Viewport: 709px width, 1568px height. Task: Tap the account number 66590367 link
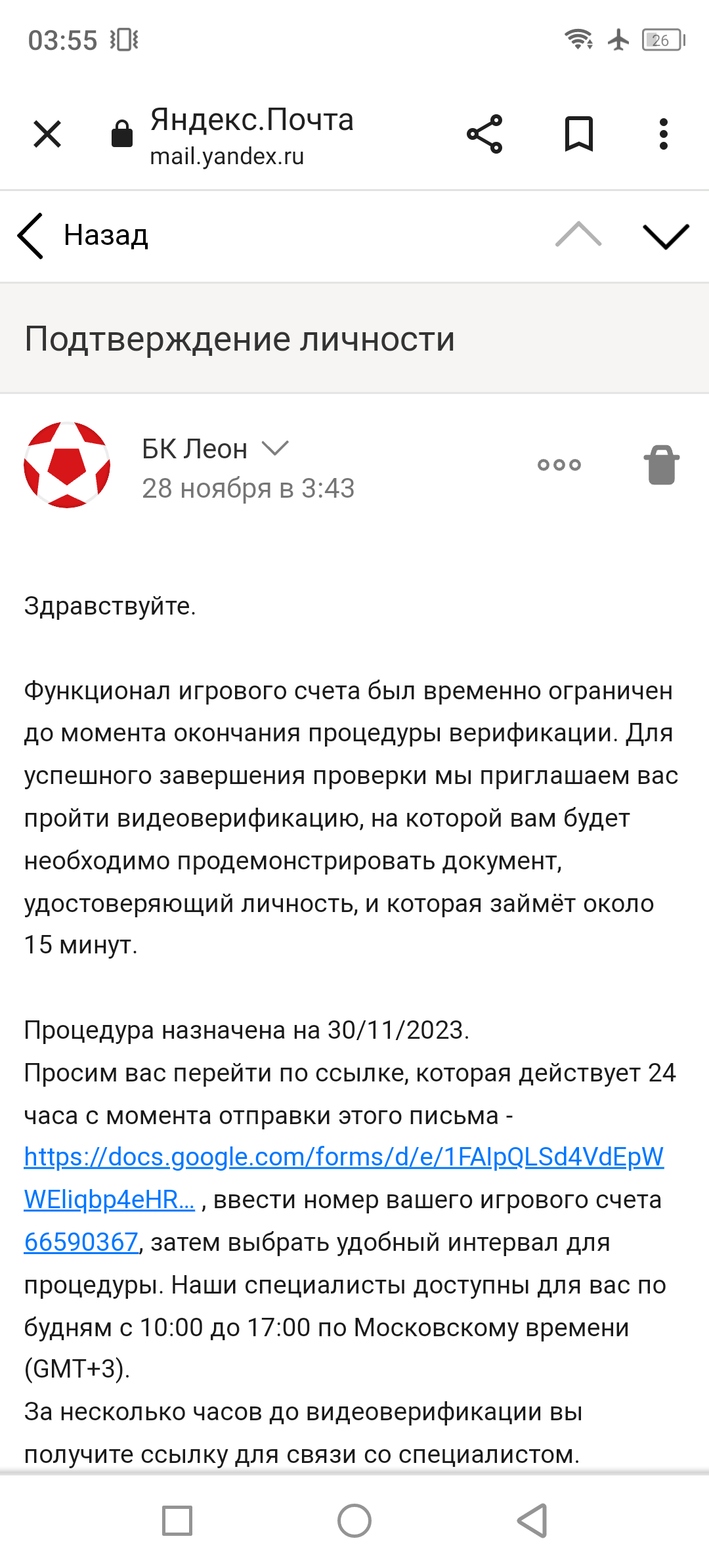[81, 1242]
